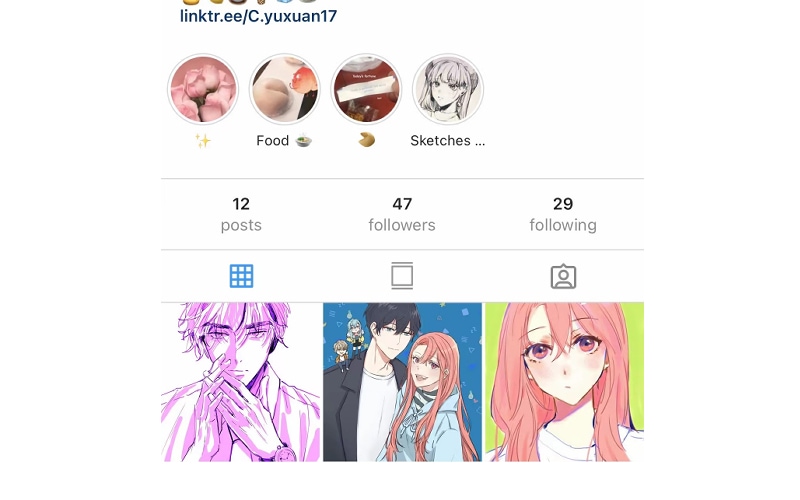
Task: Open the linktr.ee/C.yuxuan17 link
Action: [258, 16]
